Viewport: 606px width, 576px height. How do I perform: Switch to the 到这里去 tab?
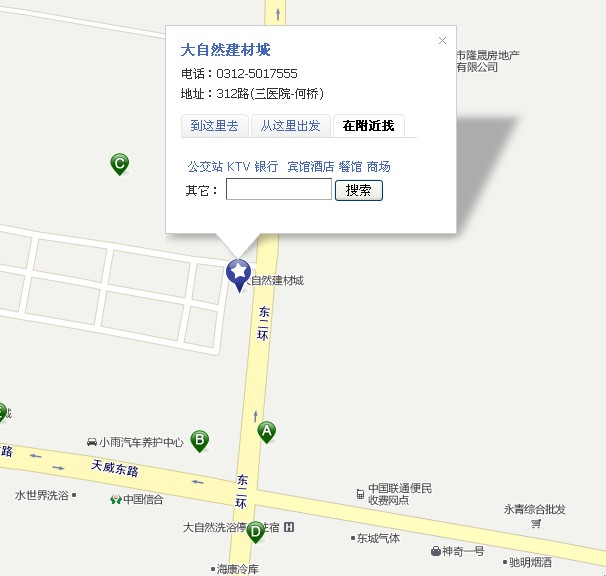point(214,125)
